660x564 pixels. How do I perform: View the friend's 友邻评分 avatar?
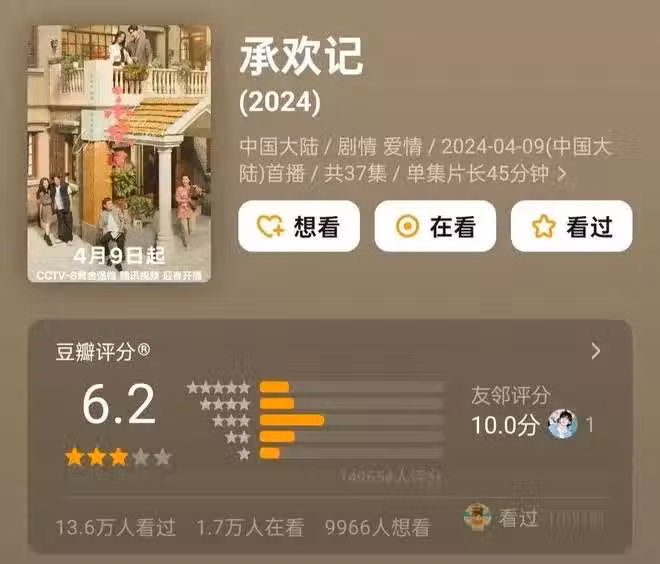pos(563,424)
